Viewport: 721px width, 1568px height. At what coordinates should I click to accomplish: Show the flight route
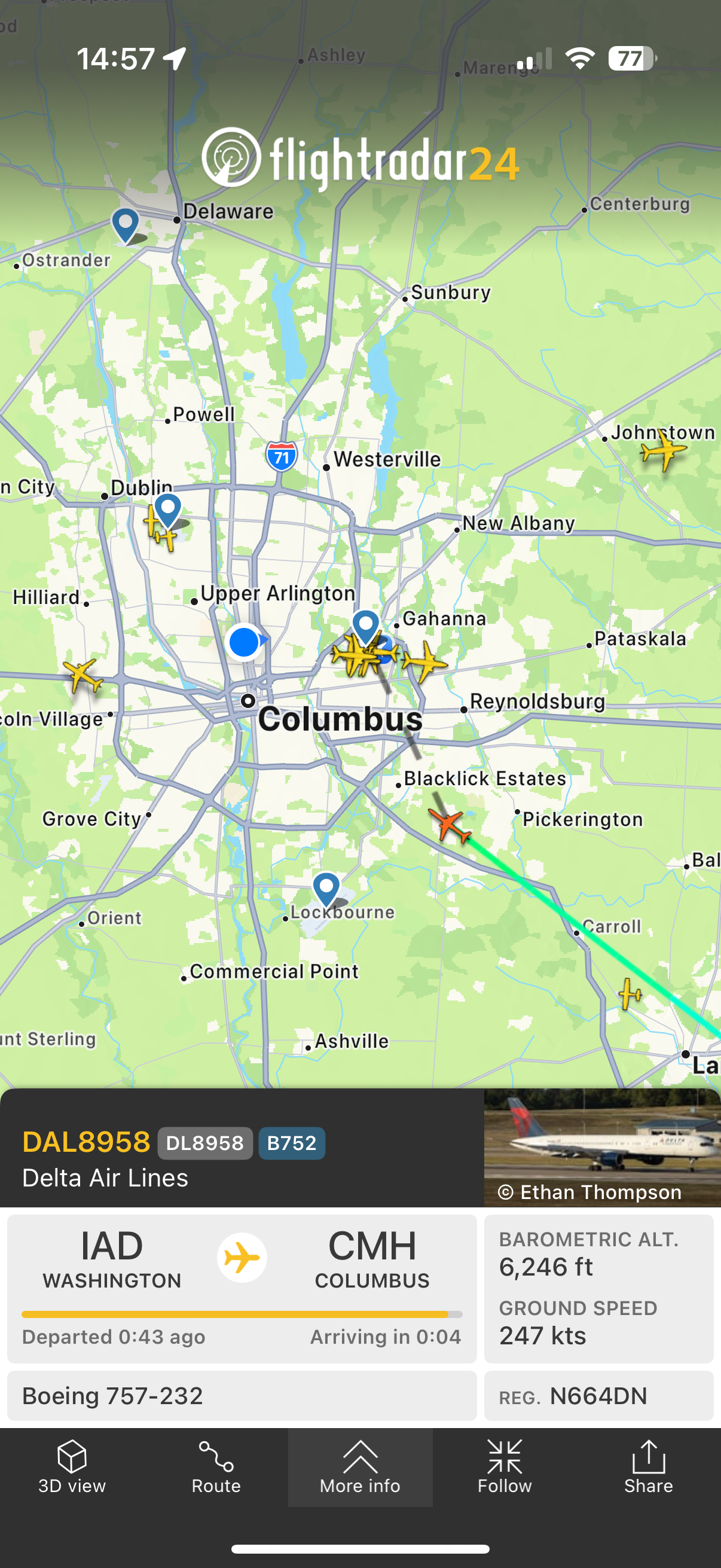pyautogui.click(x=216, y=1468)
